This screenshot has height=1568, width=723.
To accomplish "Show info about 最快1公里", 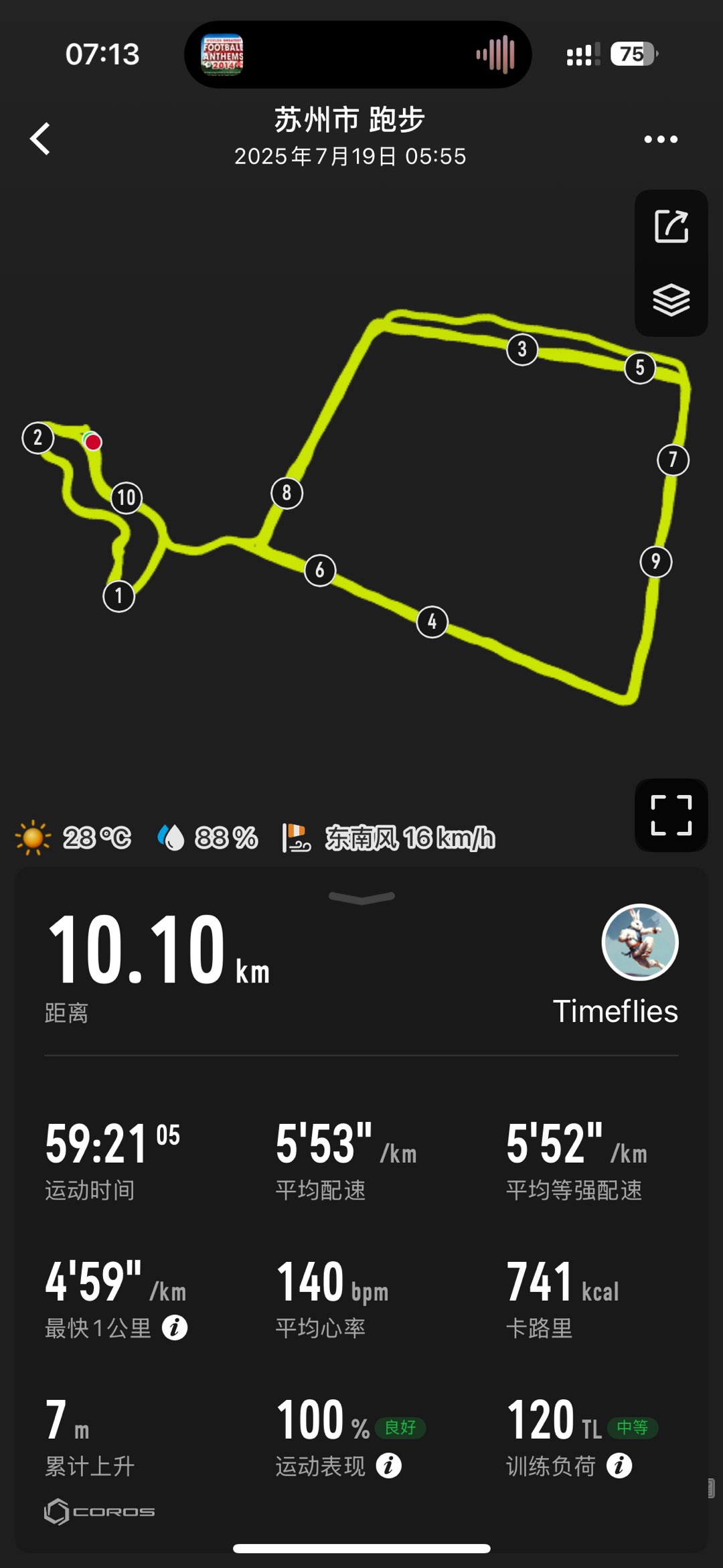I will click(x=175, y=1327).
